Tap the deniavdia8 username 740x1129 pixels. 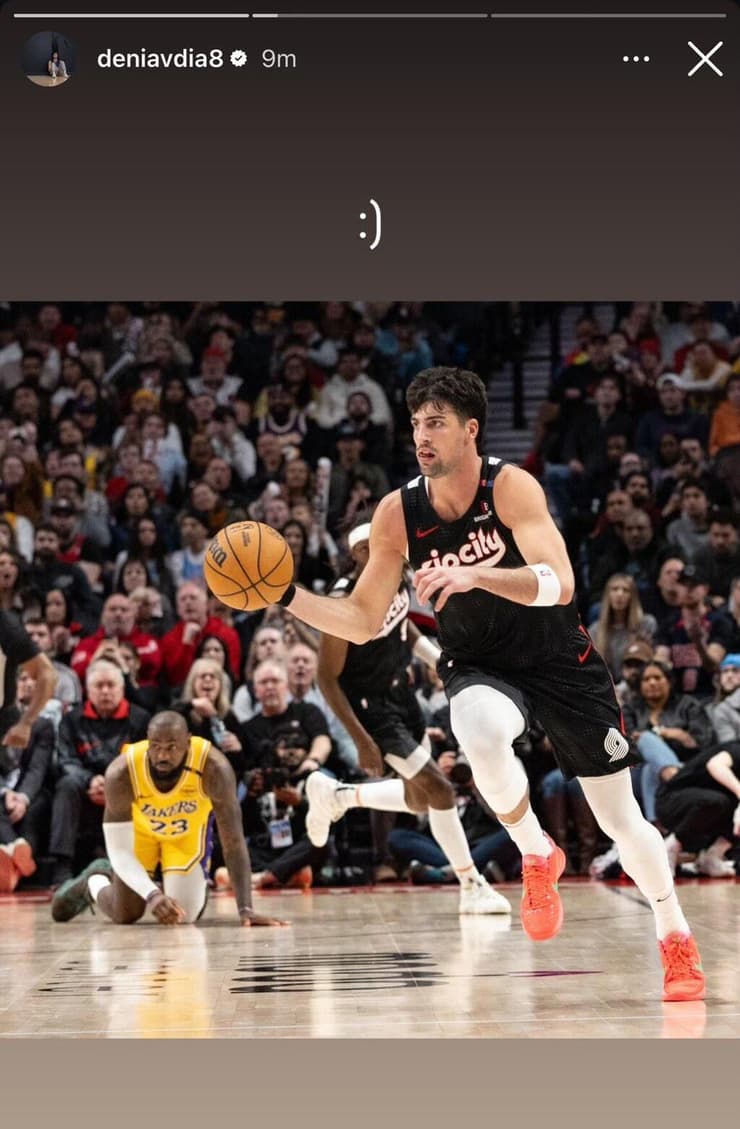(160, 59)
